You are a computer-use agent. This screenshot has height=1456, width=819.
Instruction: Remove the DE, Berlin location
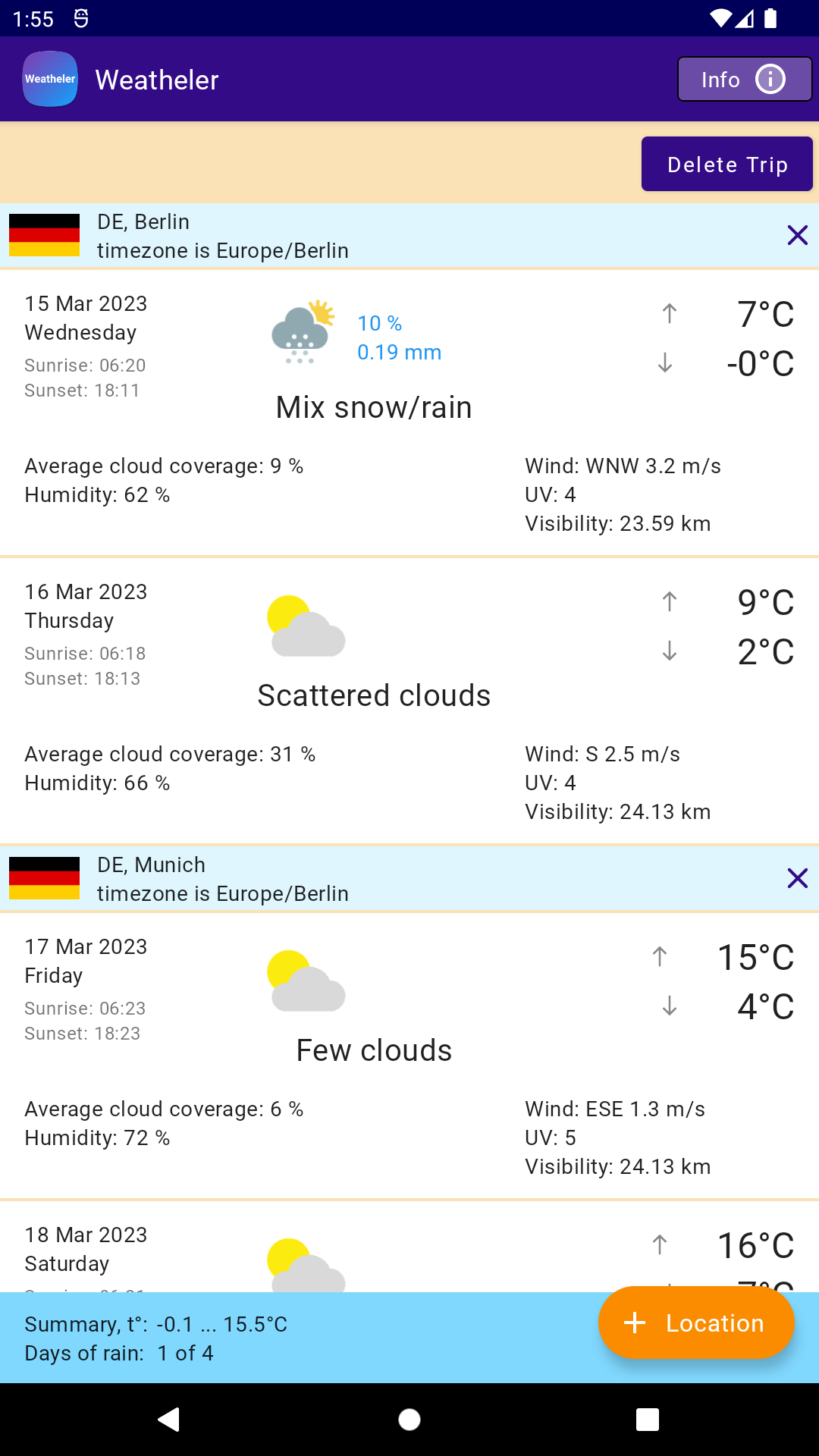pos(797,235)
